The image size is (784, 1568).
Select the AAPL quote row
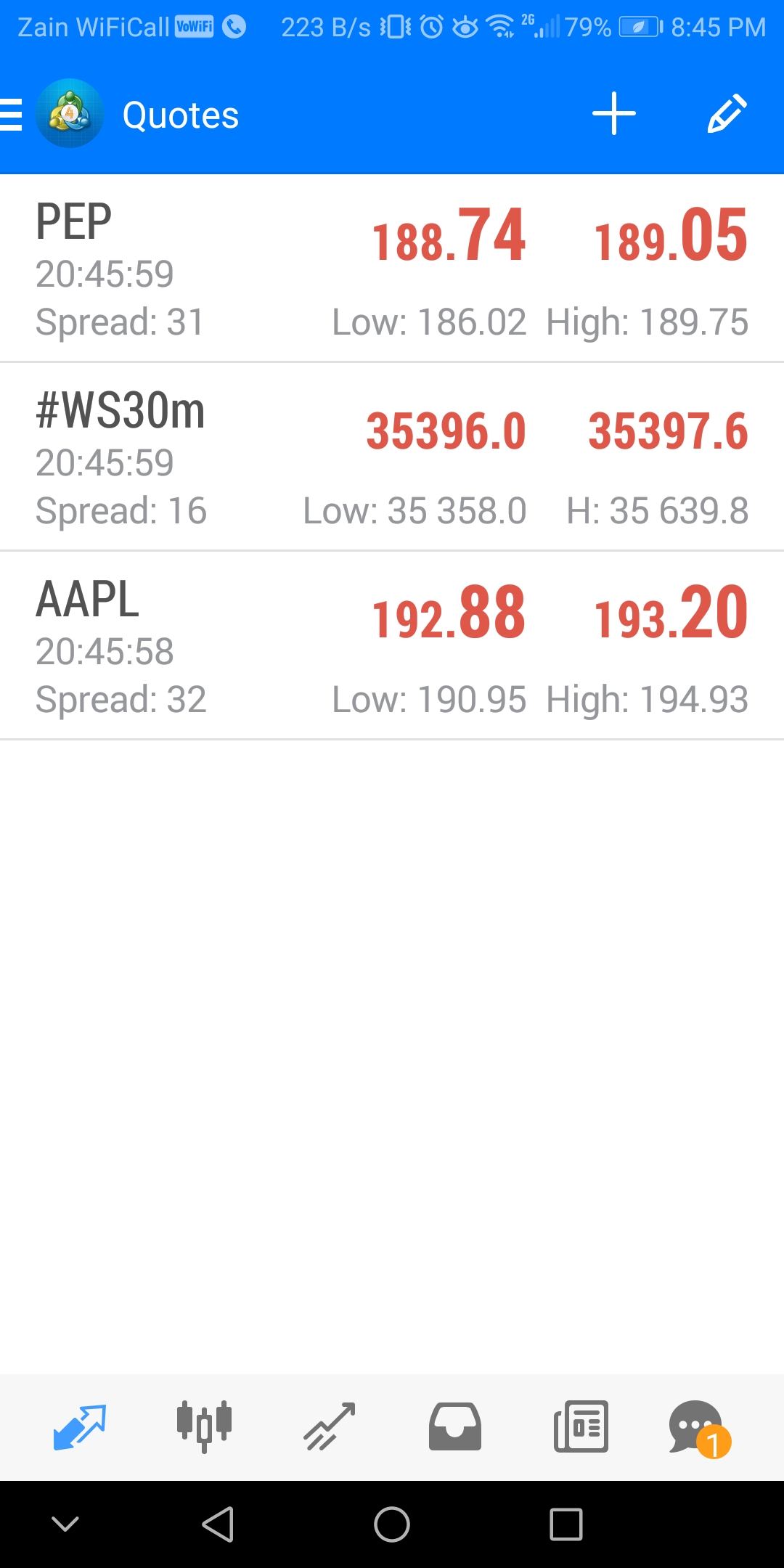[x=392, y=645]
